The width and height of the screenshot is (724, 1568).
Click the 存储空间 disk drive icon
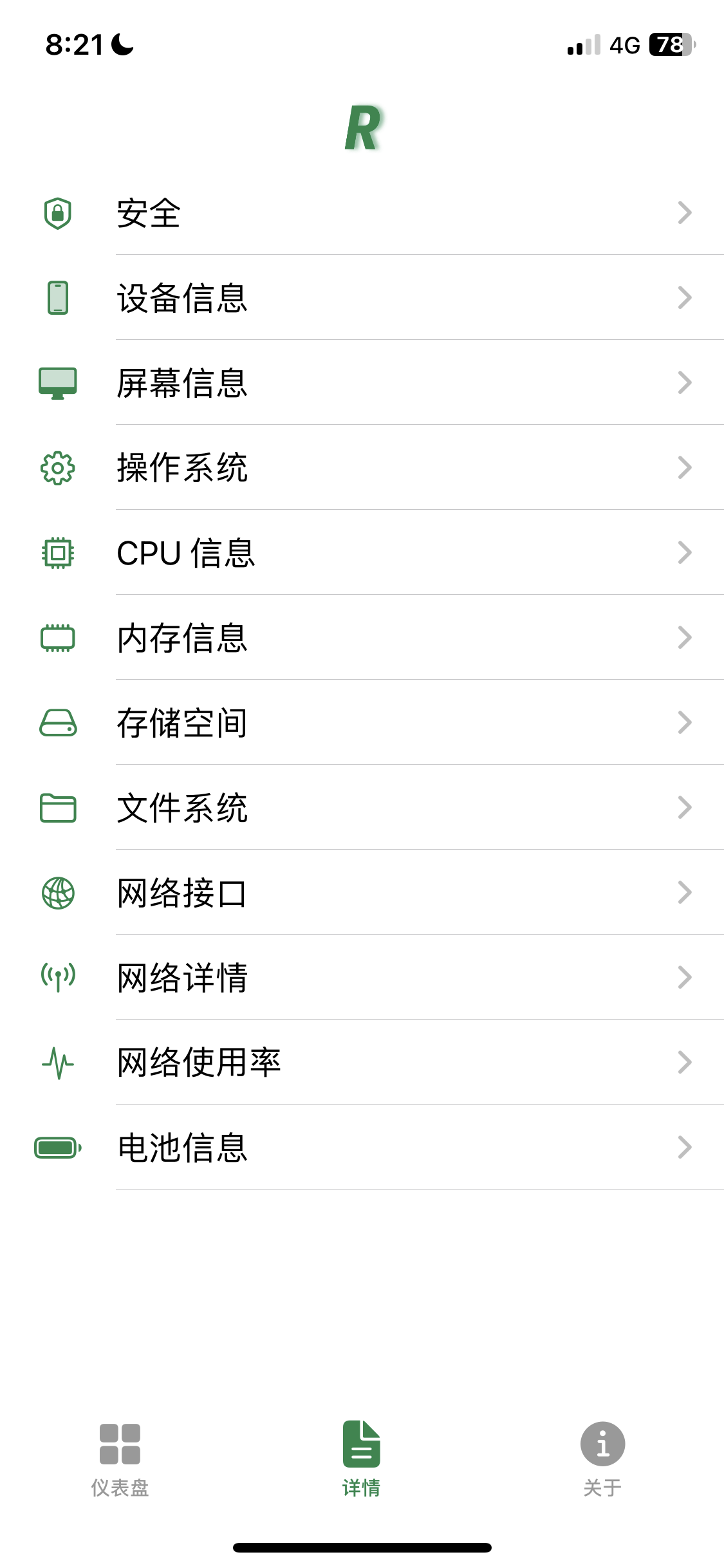[57, 723]
